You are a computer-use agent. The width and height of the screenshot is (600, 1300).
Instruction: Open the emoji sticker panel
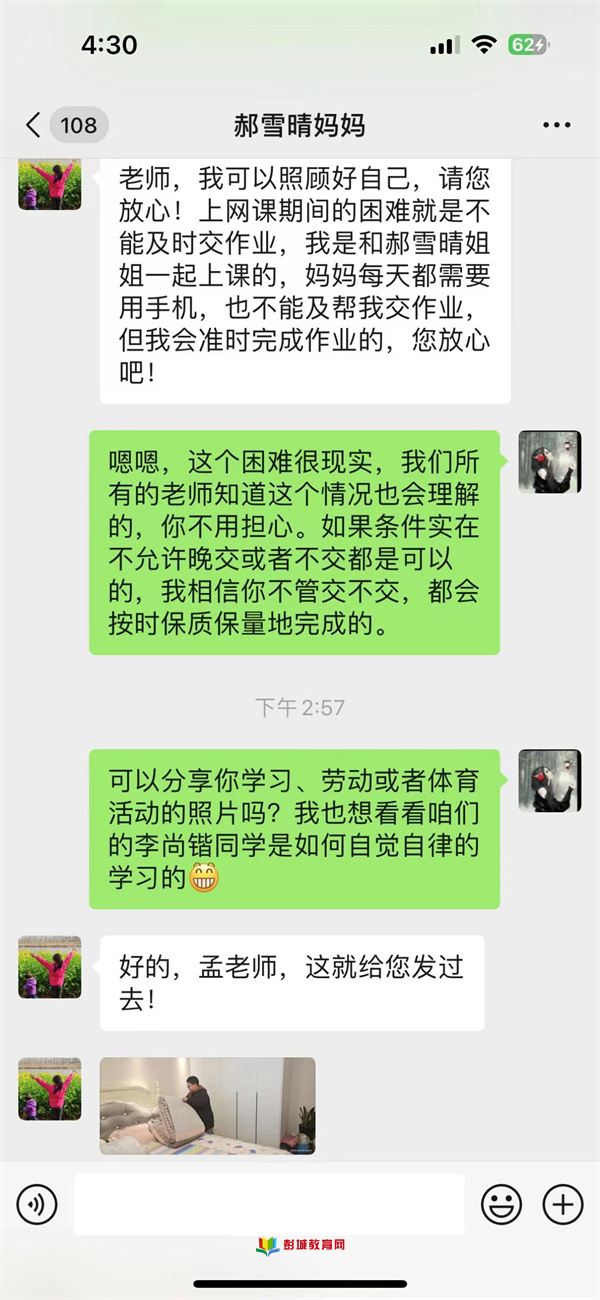[x=501, y=1205]
